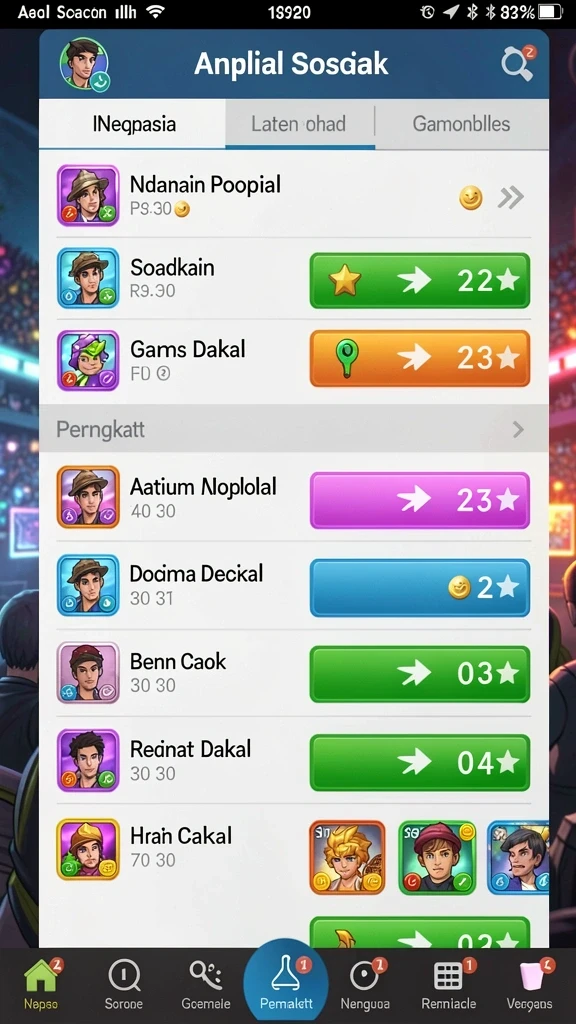Open the Ndanain Poopial row
The width and height of the screenshot is (576, 1024).
(x=293, y=195)
